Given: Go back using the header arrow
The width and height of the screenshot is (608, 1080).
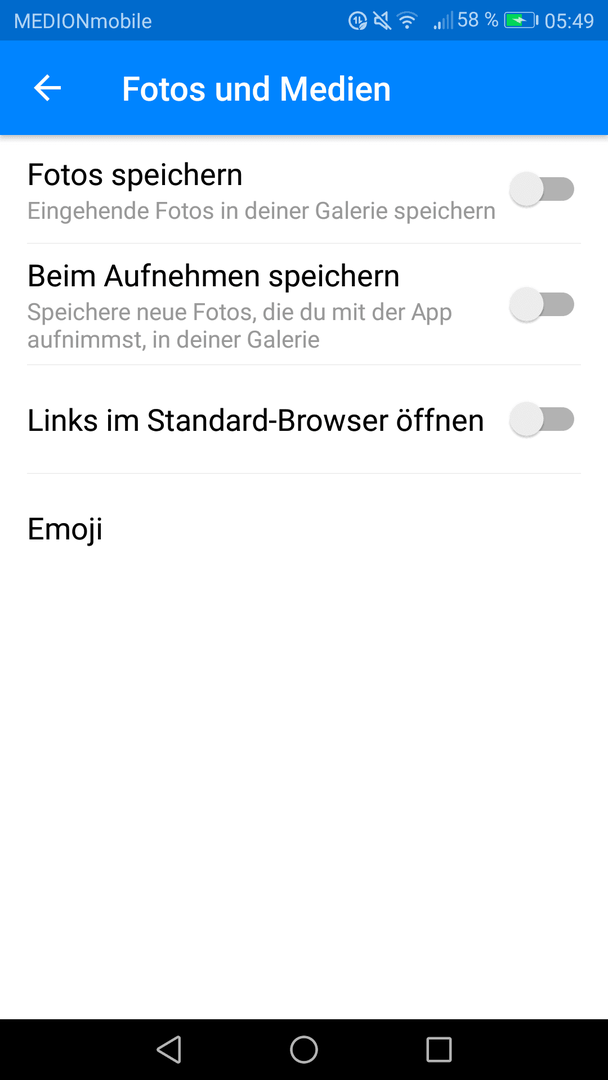Looking at the screenshot, I should 48,88.
